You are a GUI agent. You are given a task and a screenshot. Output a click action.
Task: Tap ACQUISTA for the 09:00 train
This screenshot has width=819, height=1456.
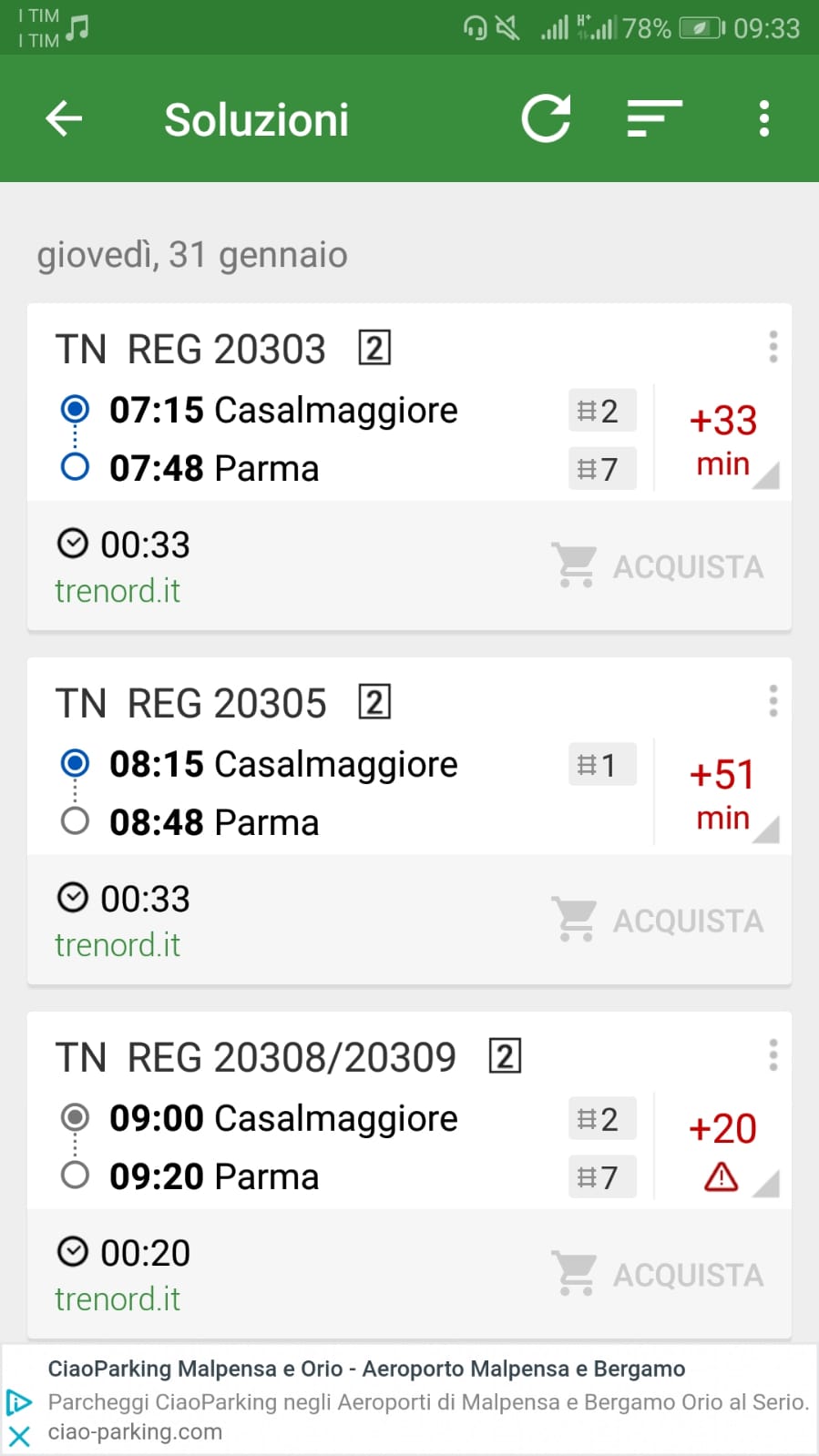pos(658,1275)
